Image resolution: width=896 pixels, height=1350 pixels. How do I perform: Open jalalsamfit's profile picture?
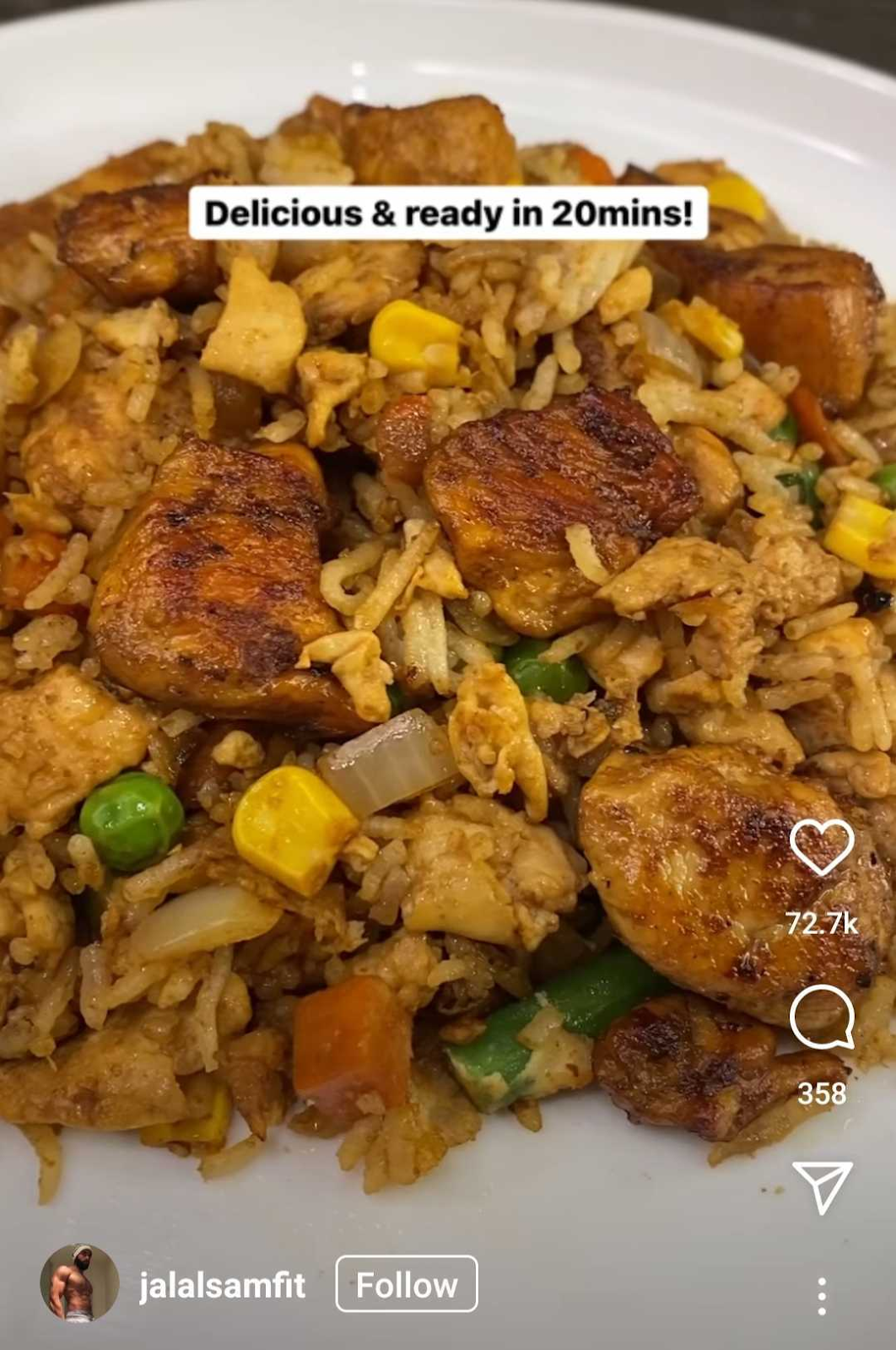point(79,1282)
